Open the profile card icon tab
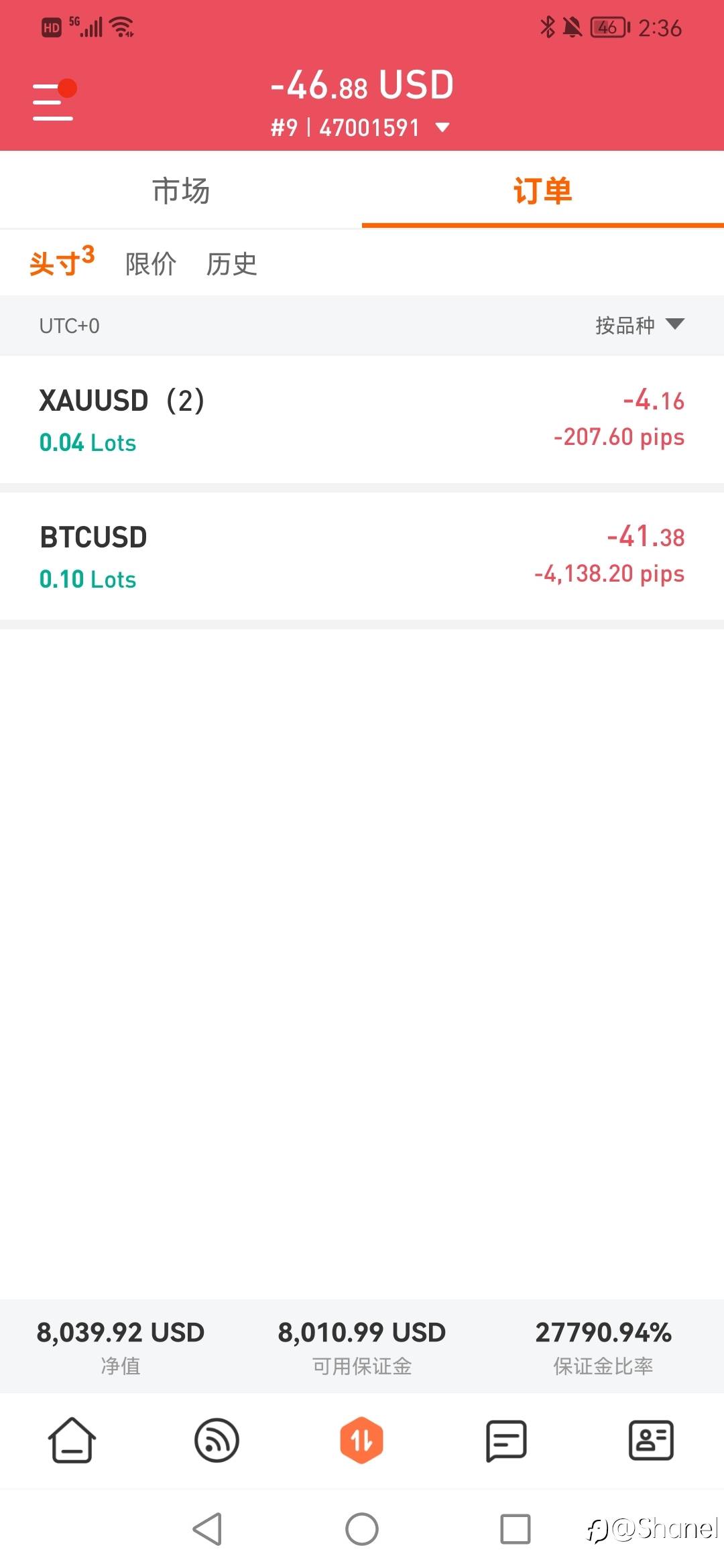Viewport: 724px width, 1568px height. pyautogui.click(x=651, y=1439)
